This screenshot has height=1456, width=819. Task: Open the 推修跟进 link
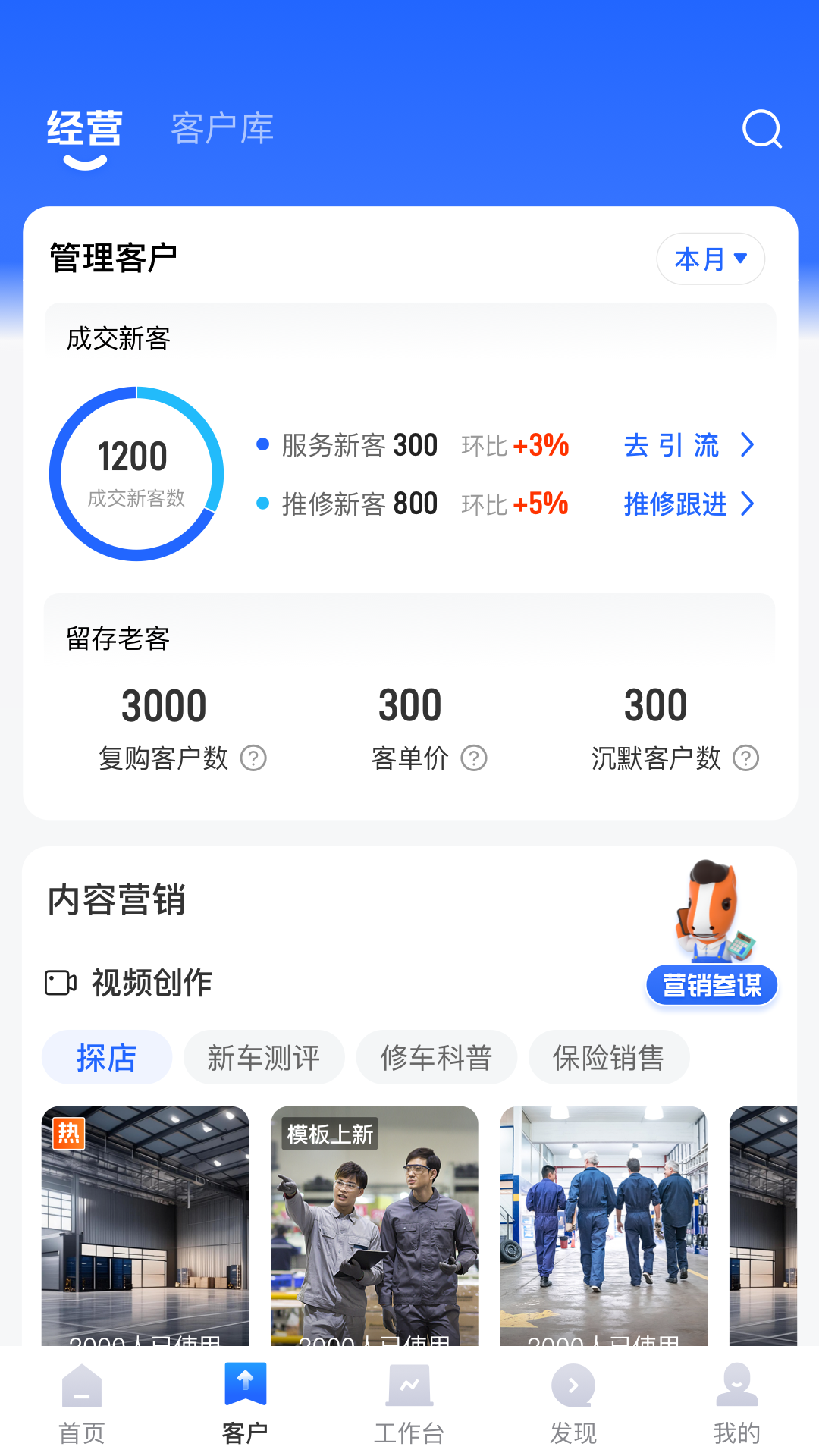pos(689,504)
